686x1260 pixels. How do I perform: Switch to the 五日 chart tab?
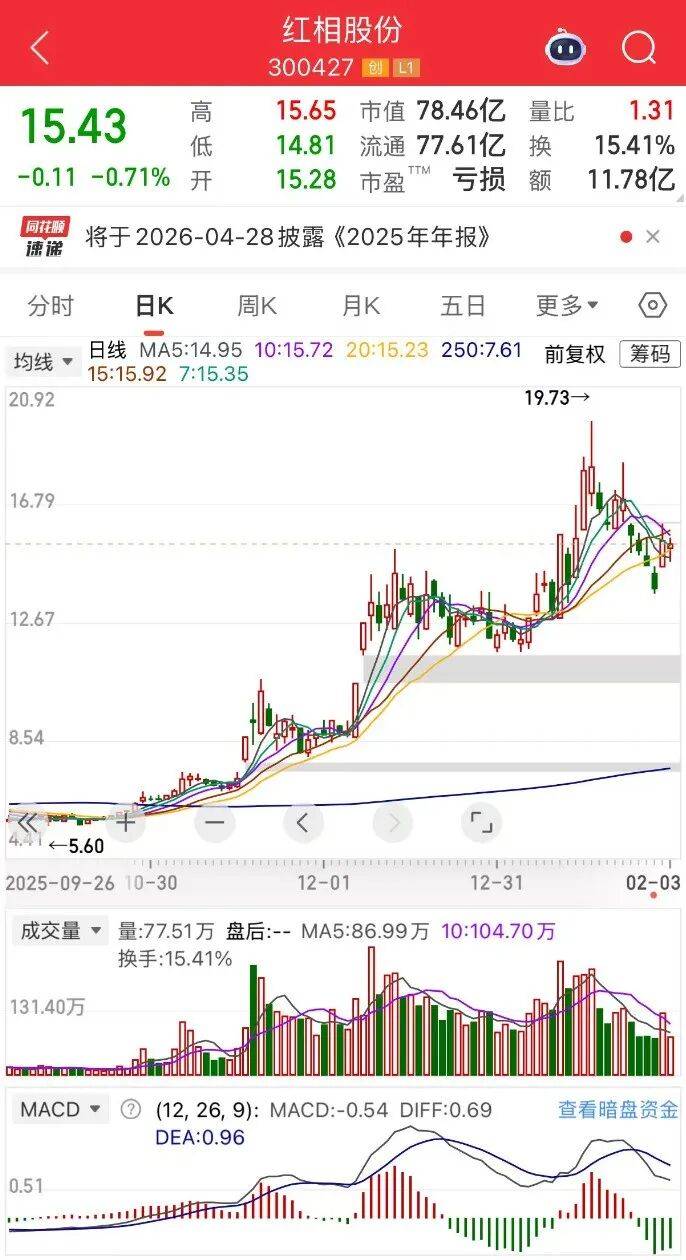[463, 305]
